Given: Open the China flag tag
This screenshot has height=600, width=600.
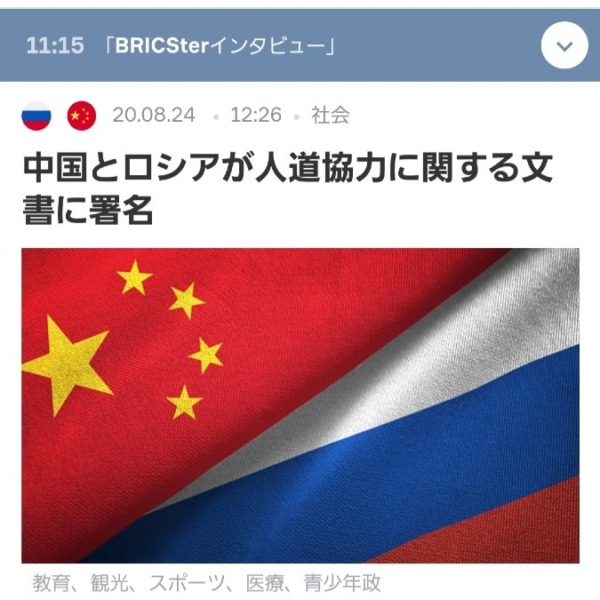Looking at the screenshot, I should coord(82,116).
